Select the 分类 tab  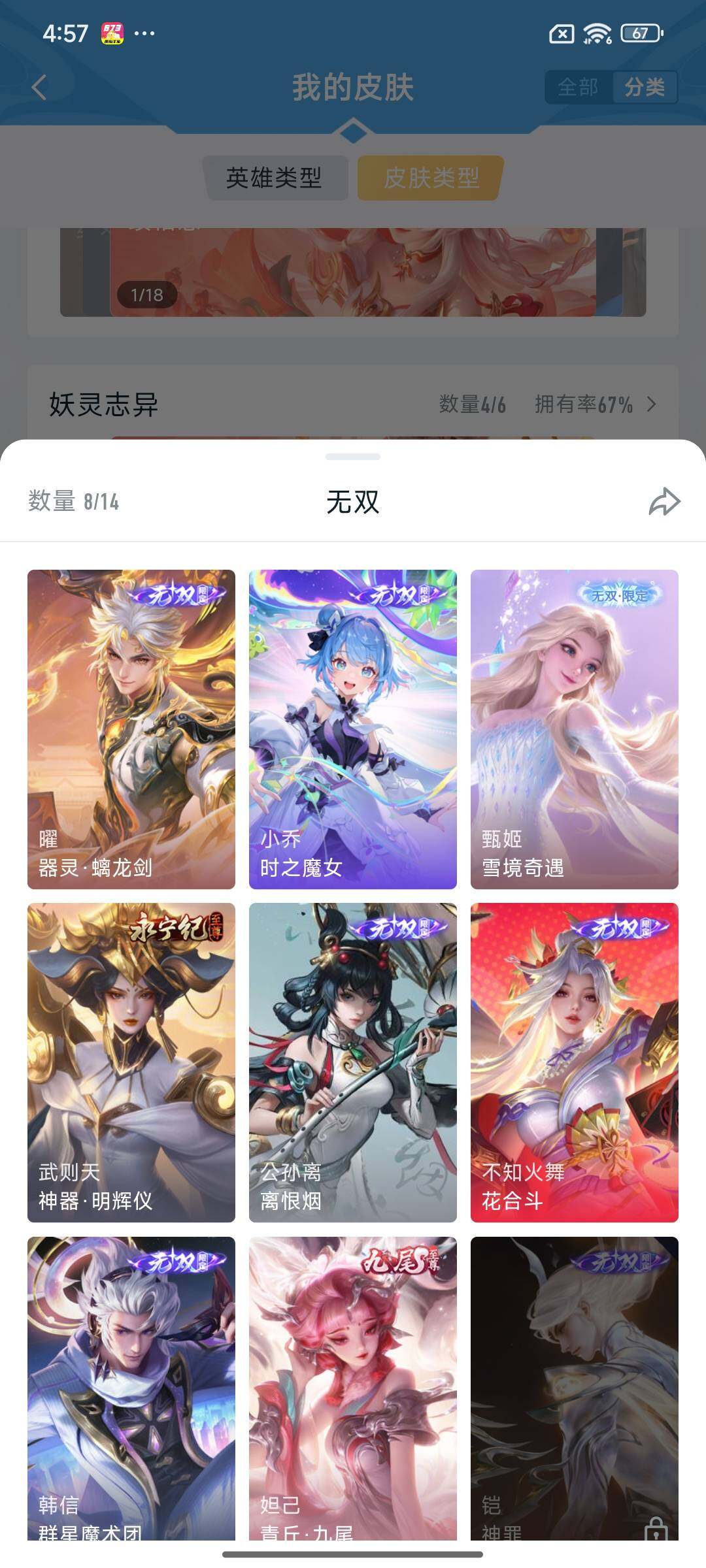[x=645, y=87]
